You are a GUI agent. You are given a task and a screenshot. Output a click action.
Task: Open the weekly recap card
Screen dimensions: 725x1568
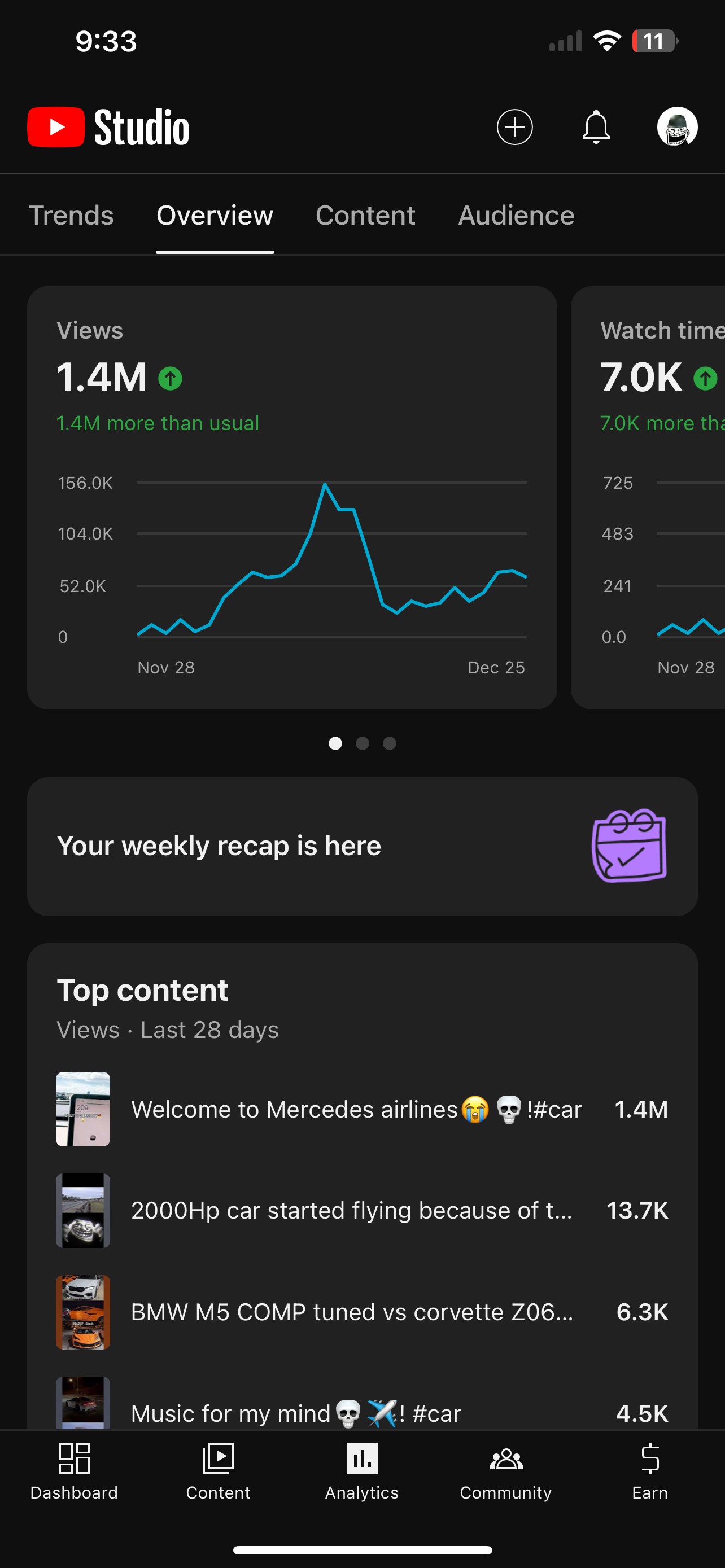(x=362, y=846)
